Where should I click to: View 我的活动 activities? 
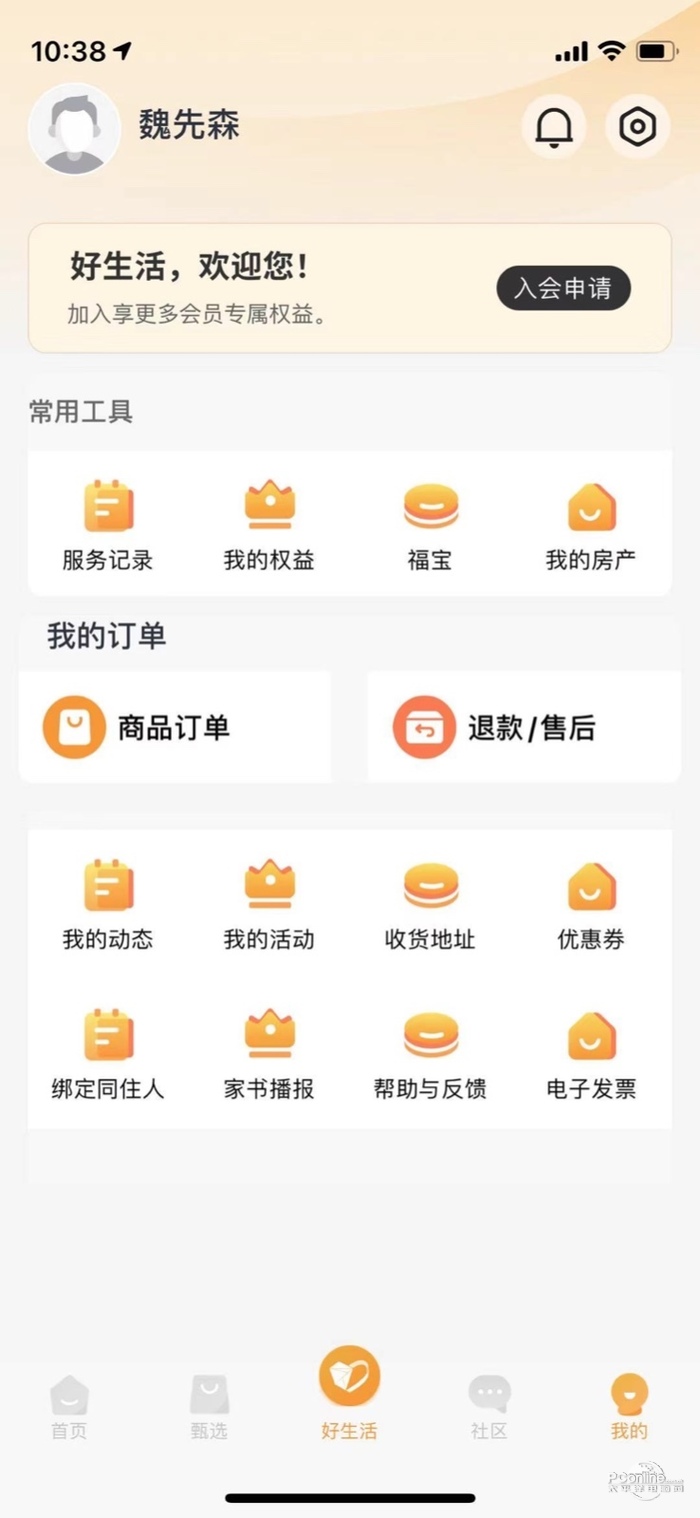[x=269, y=904]
